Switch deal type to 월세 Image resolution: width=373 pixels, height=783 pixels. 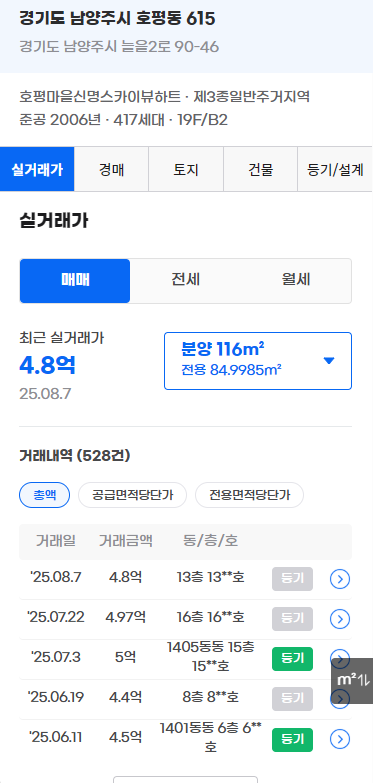[296, 281]
